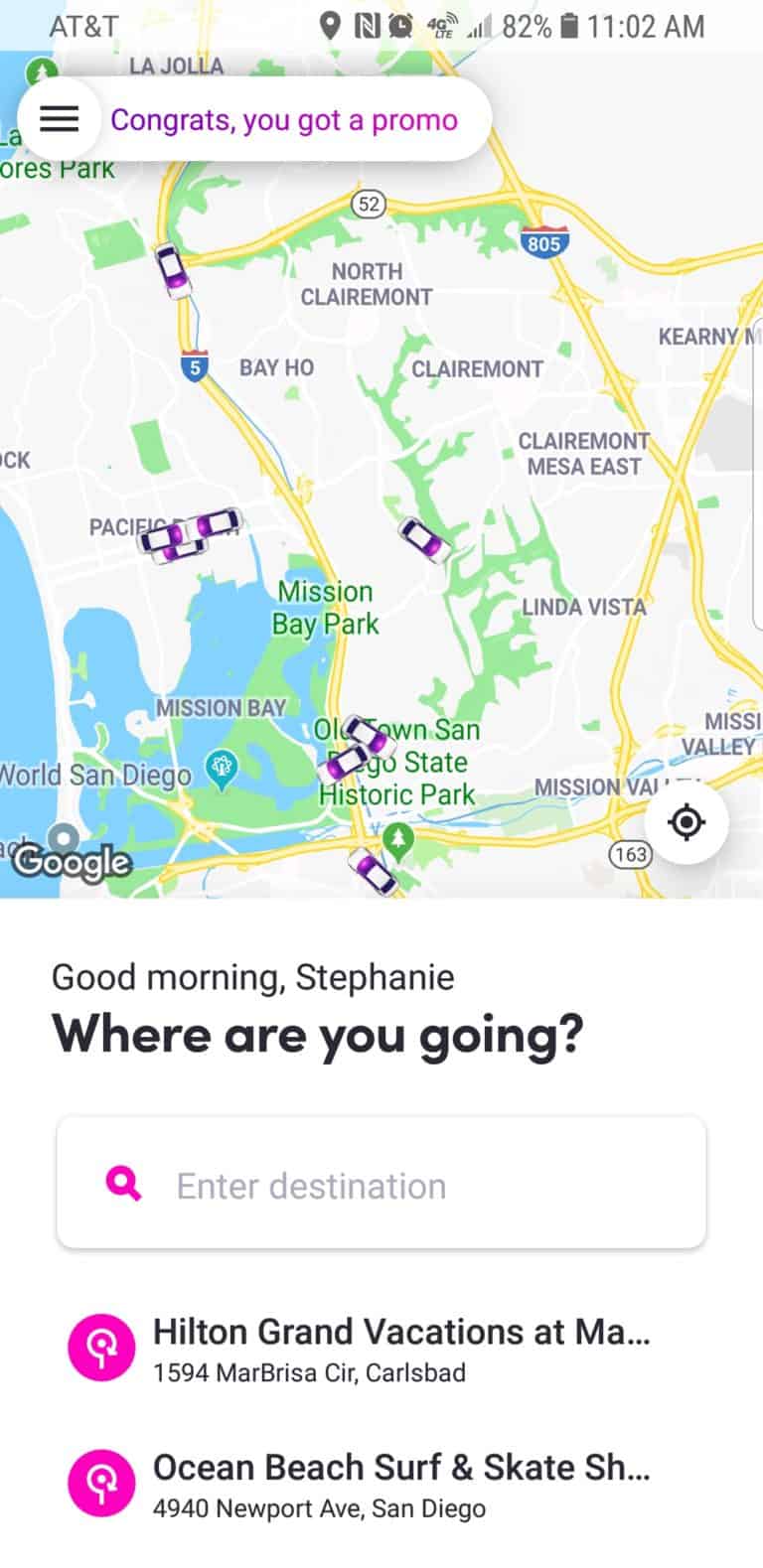Image resolution: width=763 pixels, height=1568 pixels.
Task: Select Hilton Grand Vacations as destination
Action: point(381,1349)
